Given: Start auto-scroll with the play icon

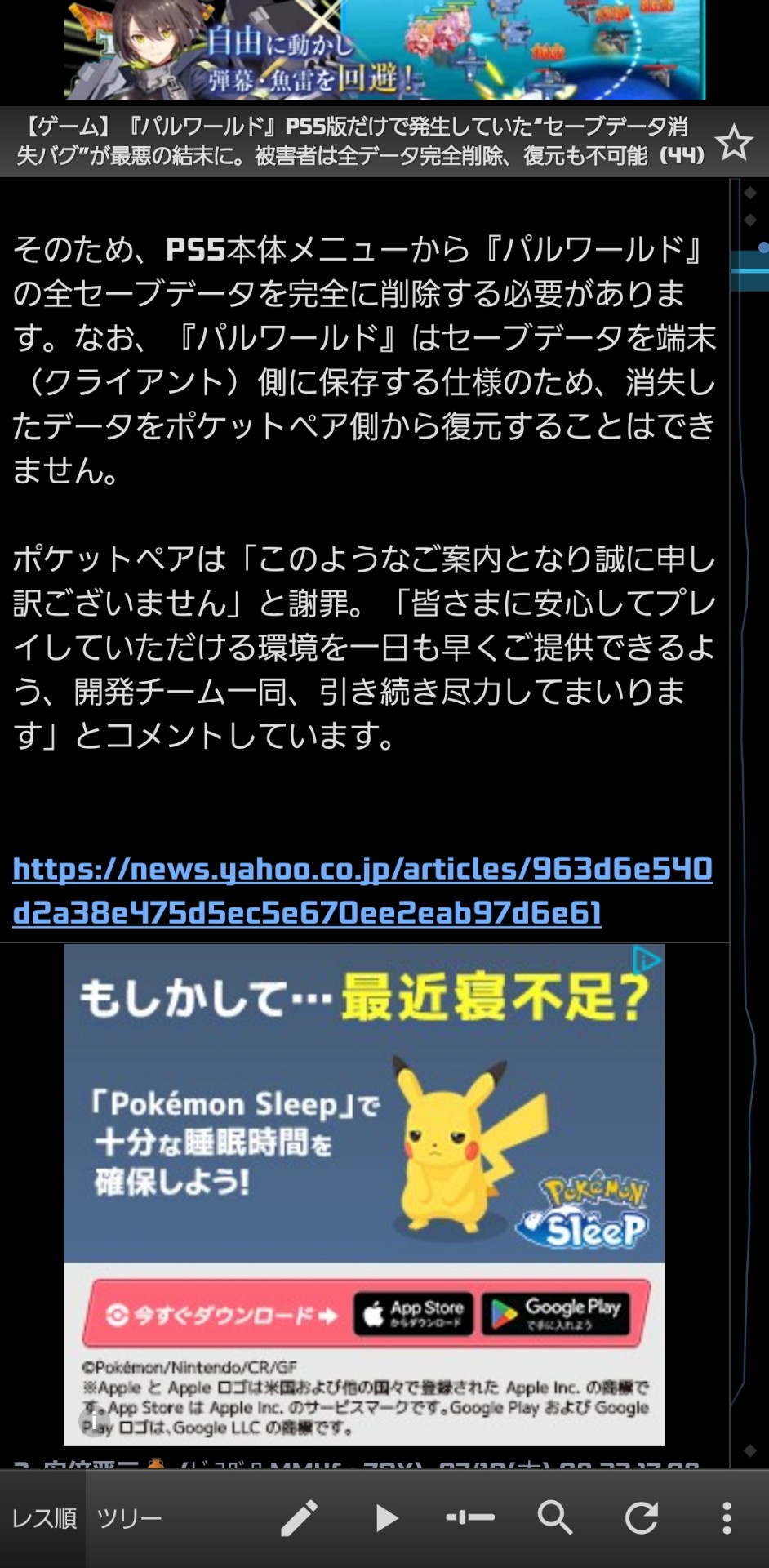Looking at the screenshot, I should [385, 1518].
